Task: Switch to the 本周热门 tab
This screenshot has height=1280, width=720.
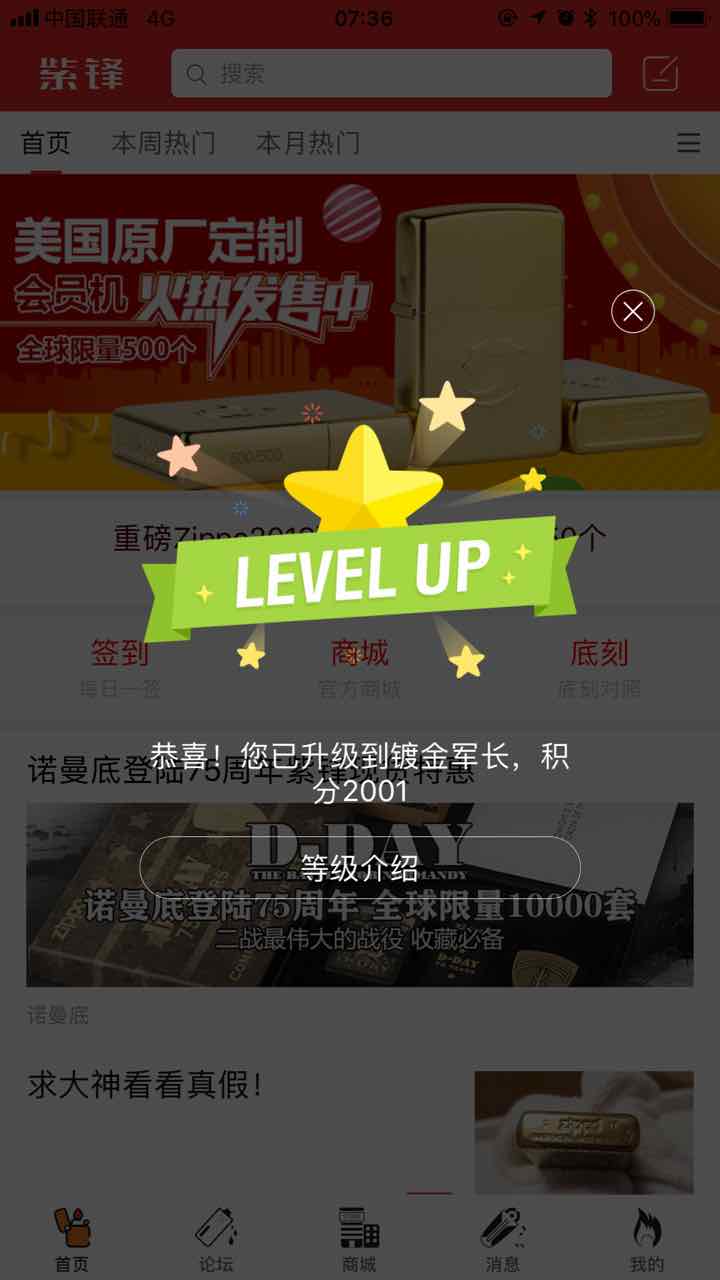Action: [x=163, y=143]
